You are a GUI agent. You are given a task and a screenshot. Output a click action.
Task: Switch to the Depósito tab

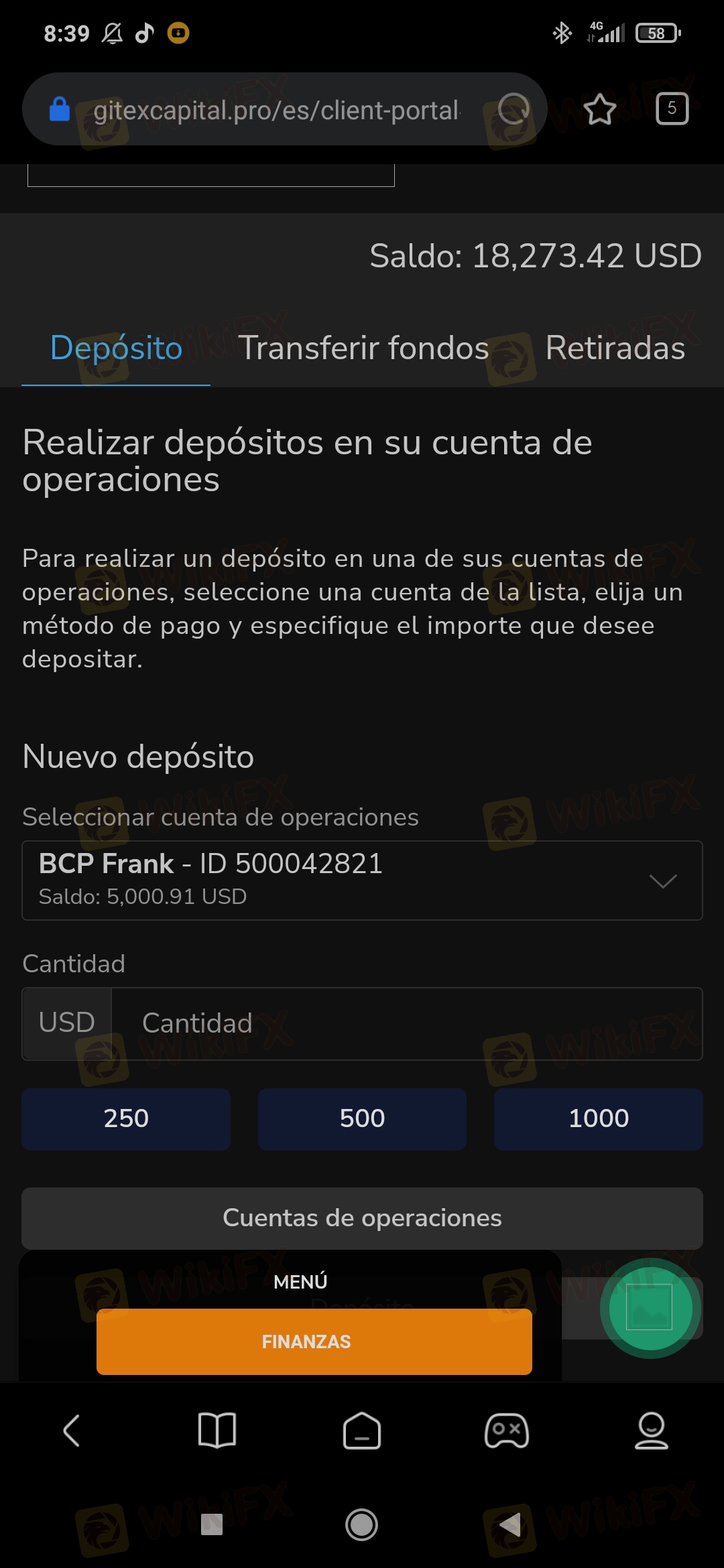pos(116,348)
